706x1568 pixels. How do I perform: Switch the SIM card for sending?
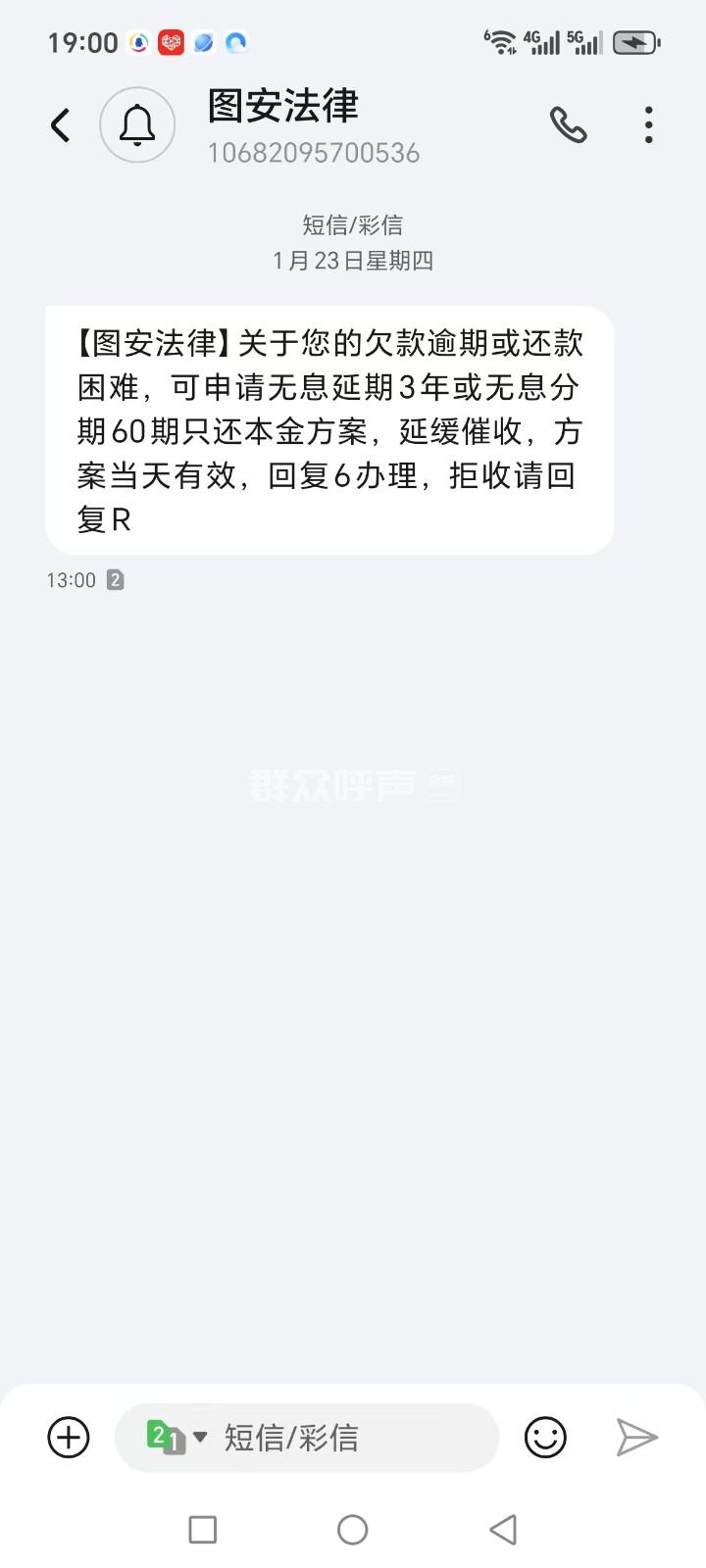point(176,1438)
